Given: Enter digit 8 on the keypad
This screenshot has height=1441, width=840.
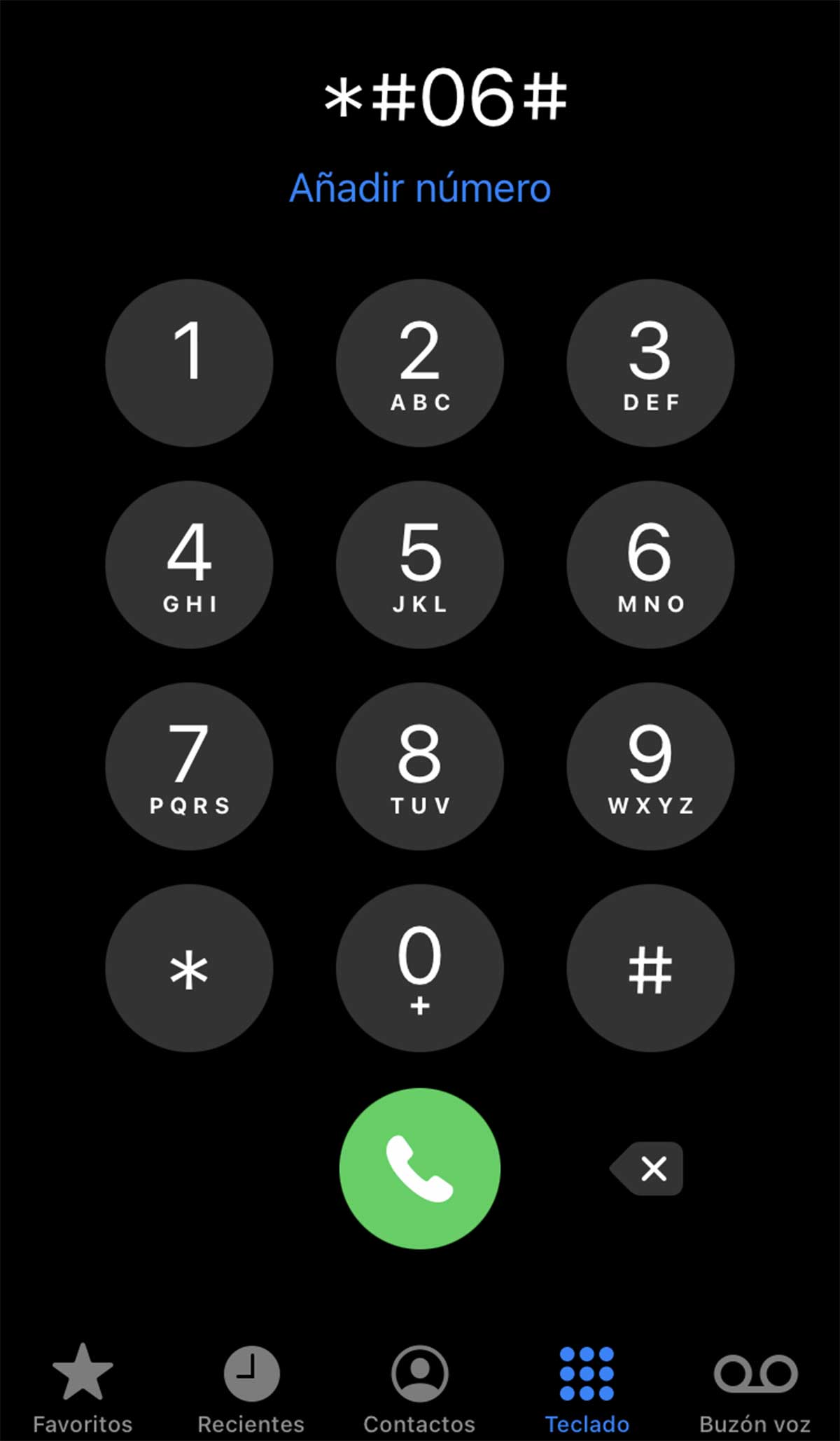Looking at the screenshot, I should point(419,766).
